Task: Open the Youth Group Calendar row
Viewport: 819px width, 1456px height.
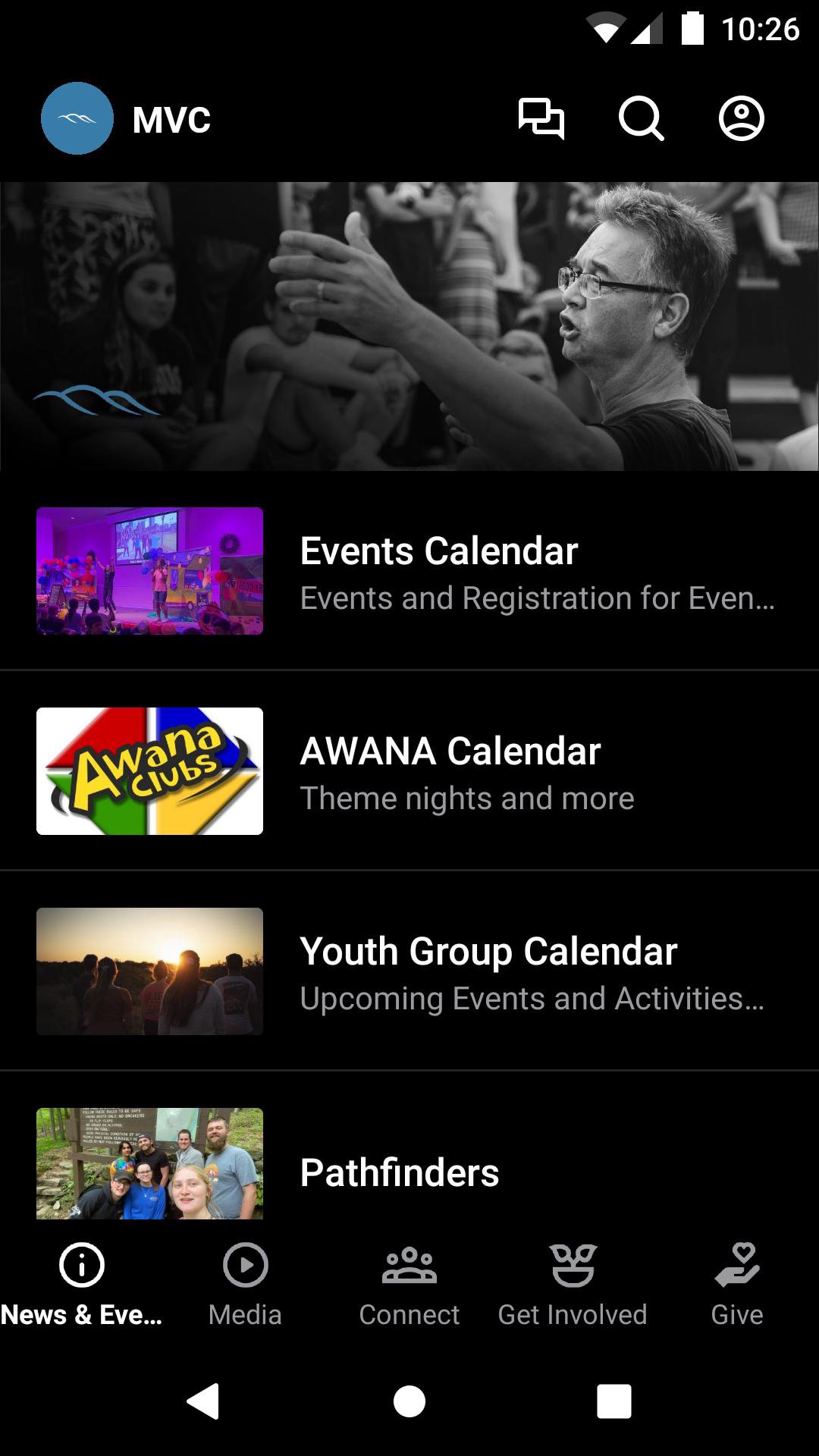Action: (409, 971)
